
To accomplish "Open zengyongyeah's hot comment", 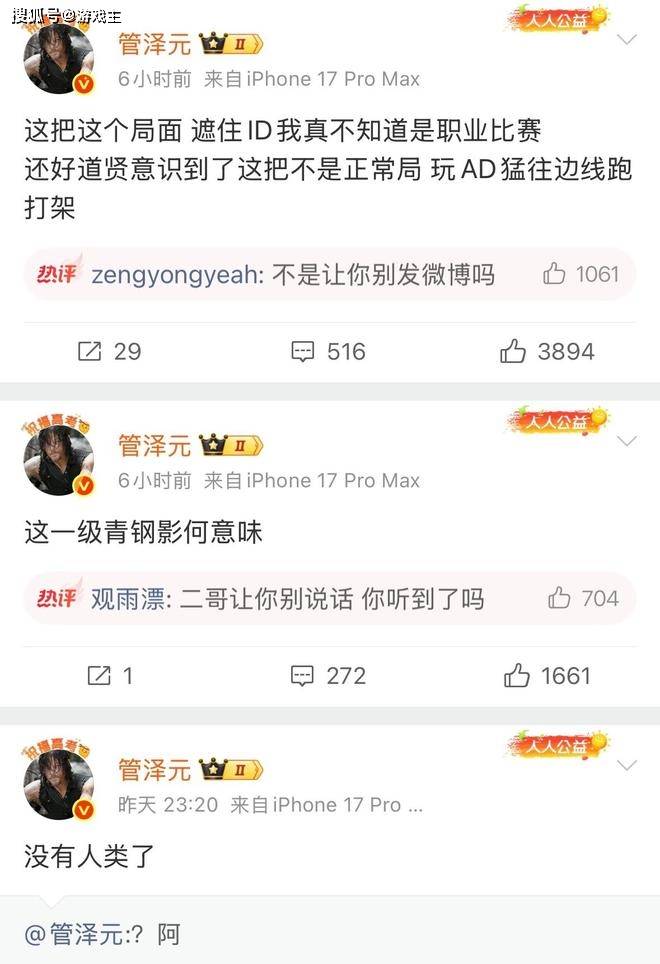I will point(292,274).
